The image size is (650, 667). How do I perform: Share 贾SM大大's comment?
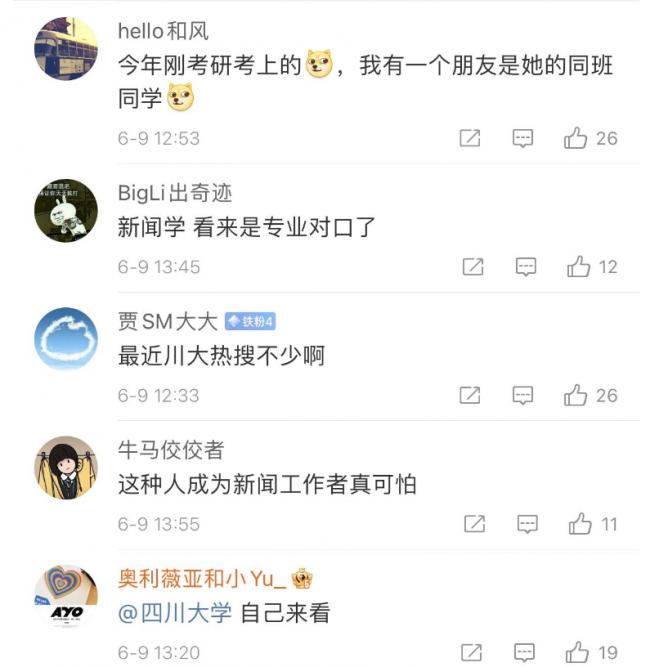click(470, 396)
